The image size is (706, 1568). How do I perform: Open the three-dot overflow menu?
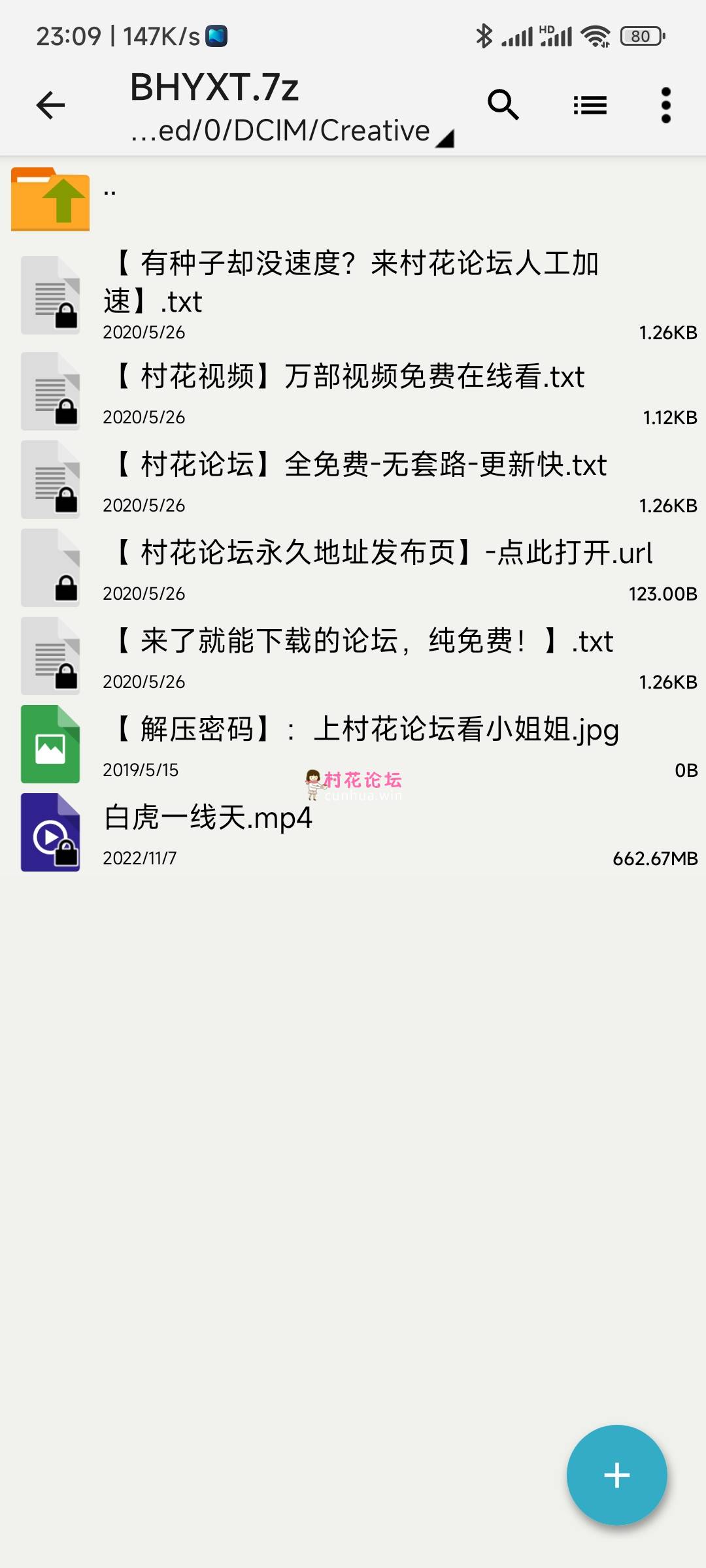point(665,105)
